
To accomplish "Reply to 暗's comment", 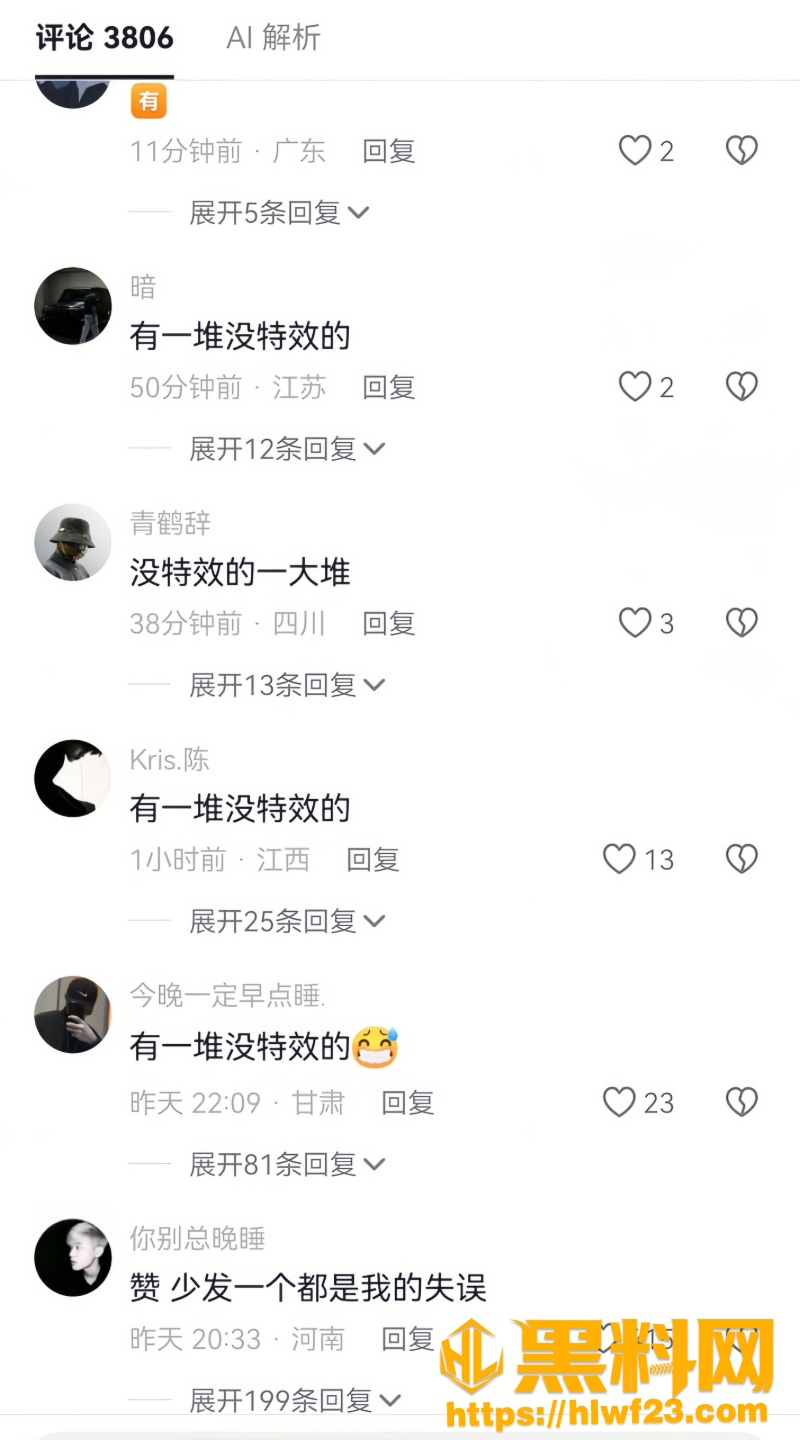I will (388, 387).
